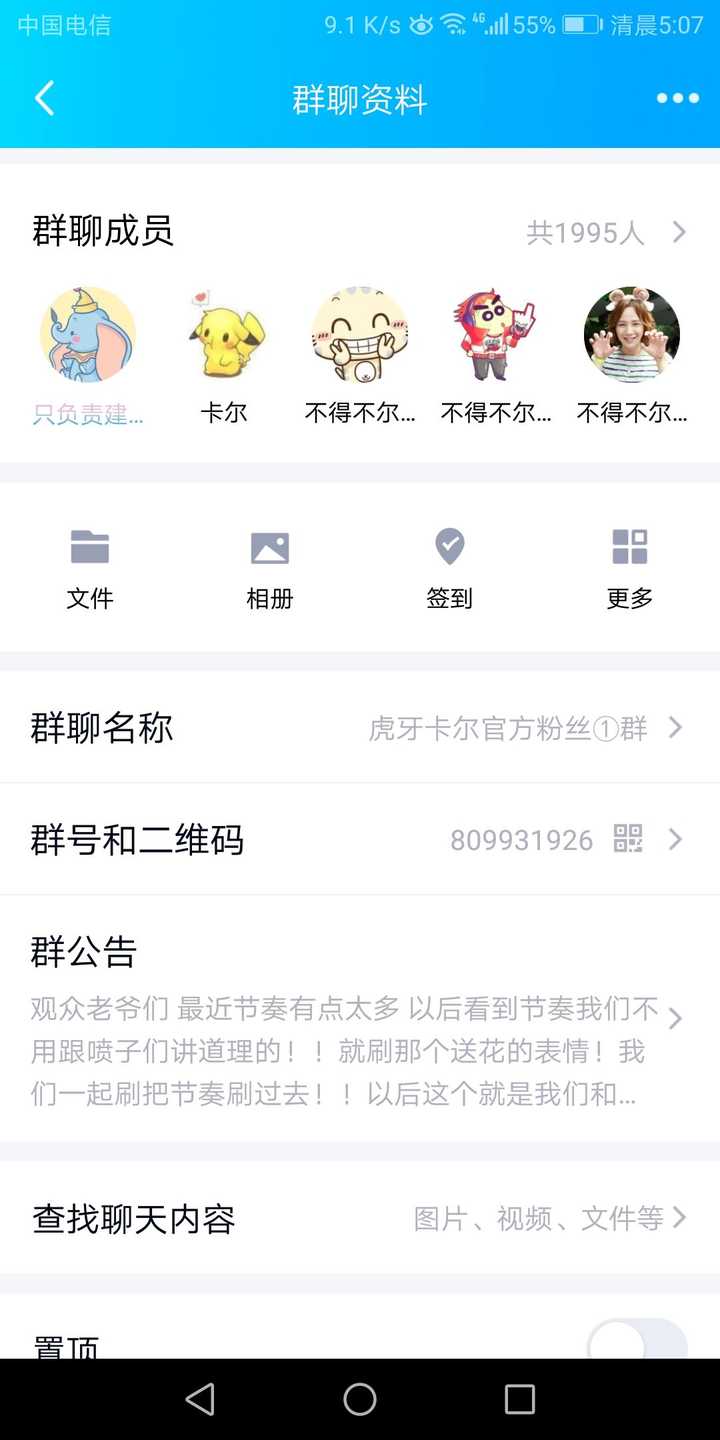Viewport: 720px width, 1440px height.
Task: View the group QR code icon
Action: pos(628,840)
